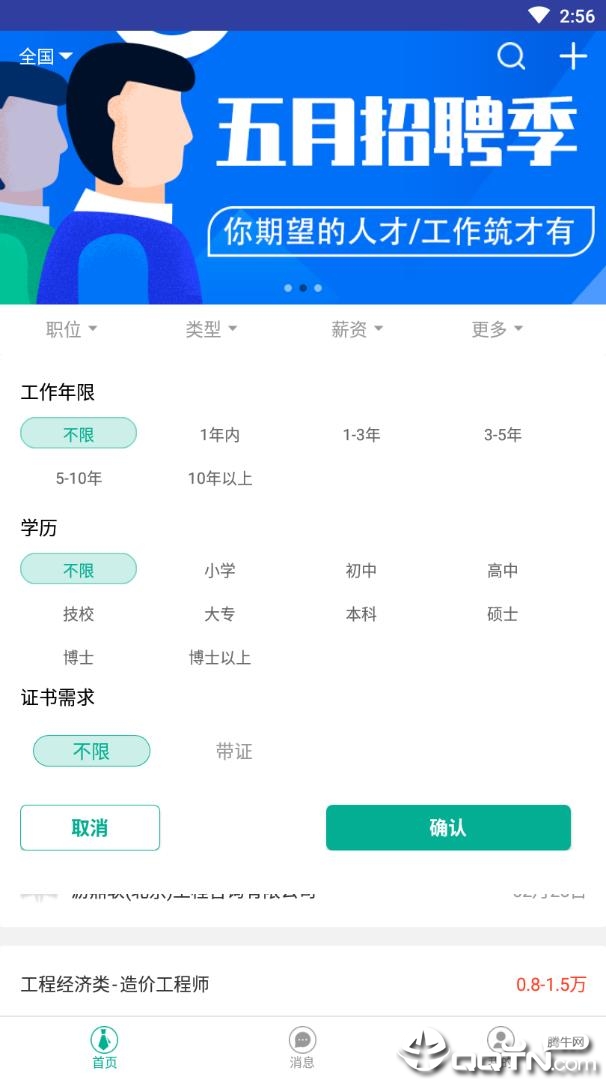The image size is (606, 1080).
Task: Switch to the 消息 tab
Action: pyautogui.click(x=302, y=1046)
